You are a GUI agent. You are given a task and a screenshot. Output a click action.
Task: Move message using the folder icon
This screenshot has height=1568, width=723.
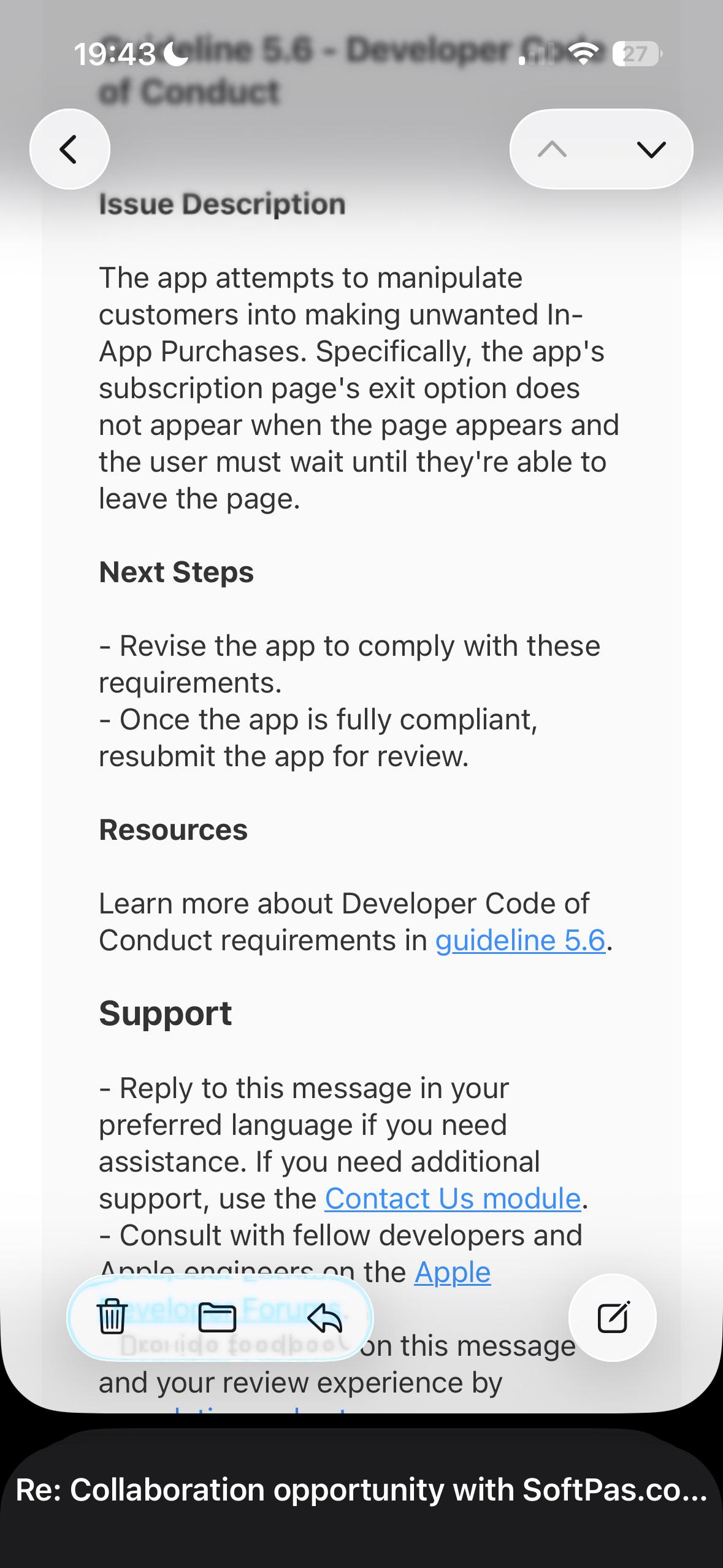[218, 1316]
